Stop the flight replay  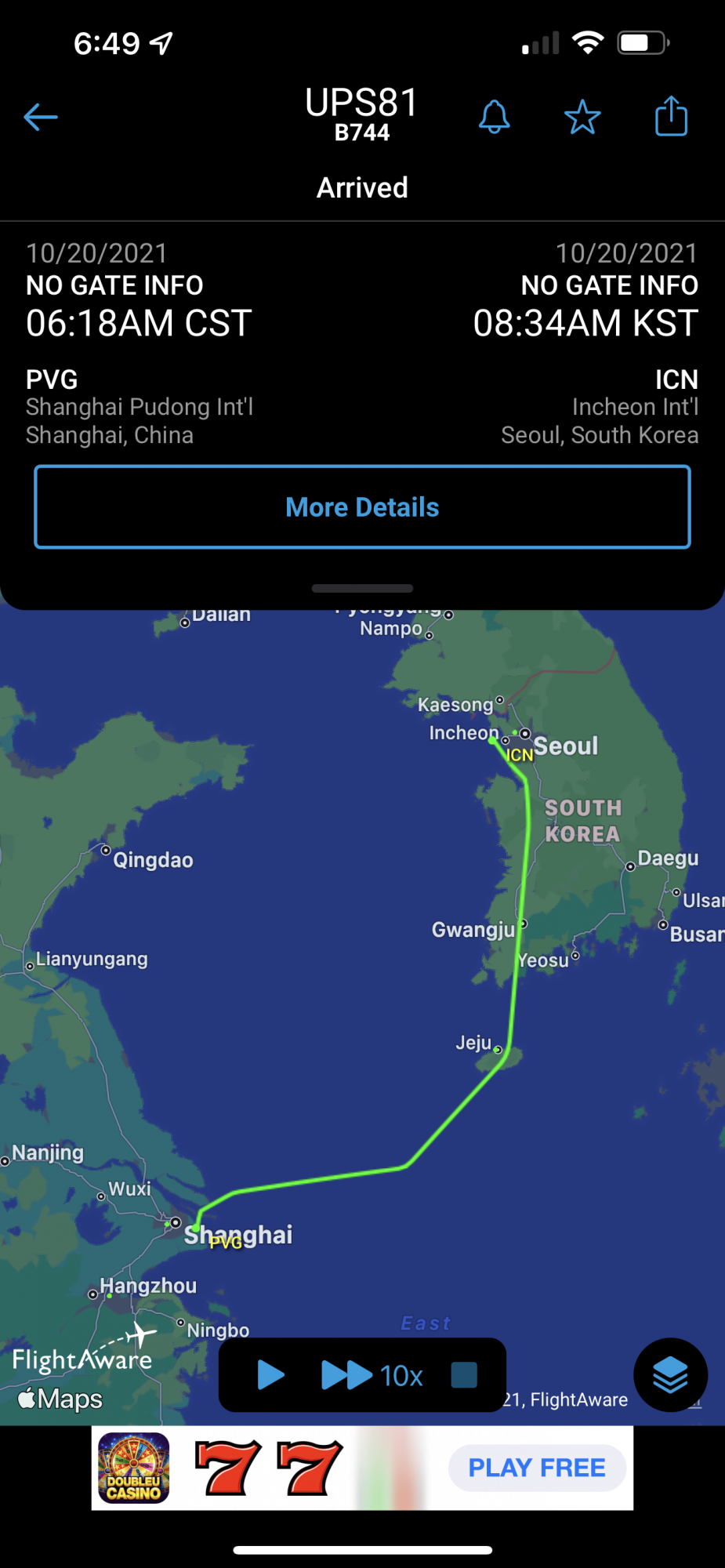[x=464, y=1374]
